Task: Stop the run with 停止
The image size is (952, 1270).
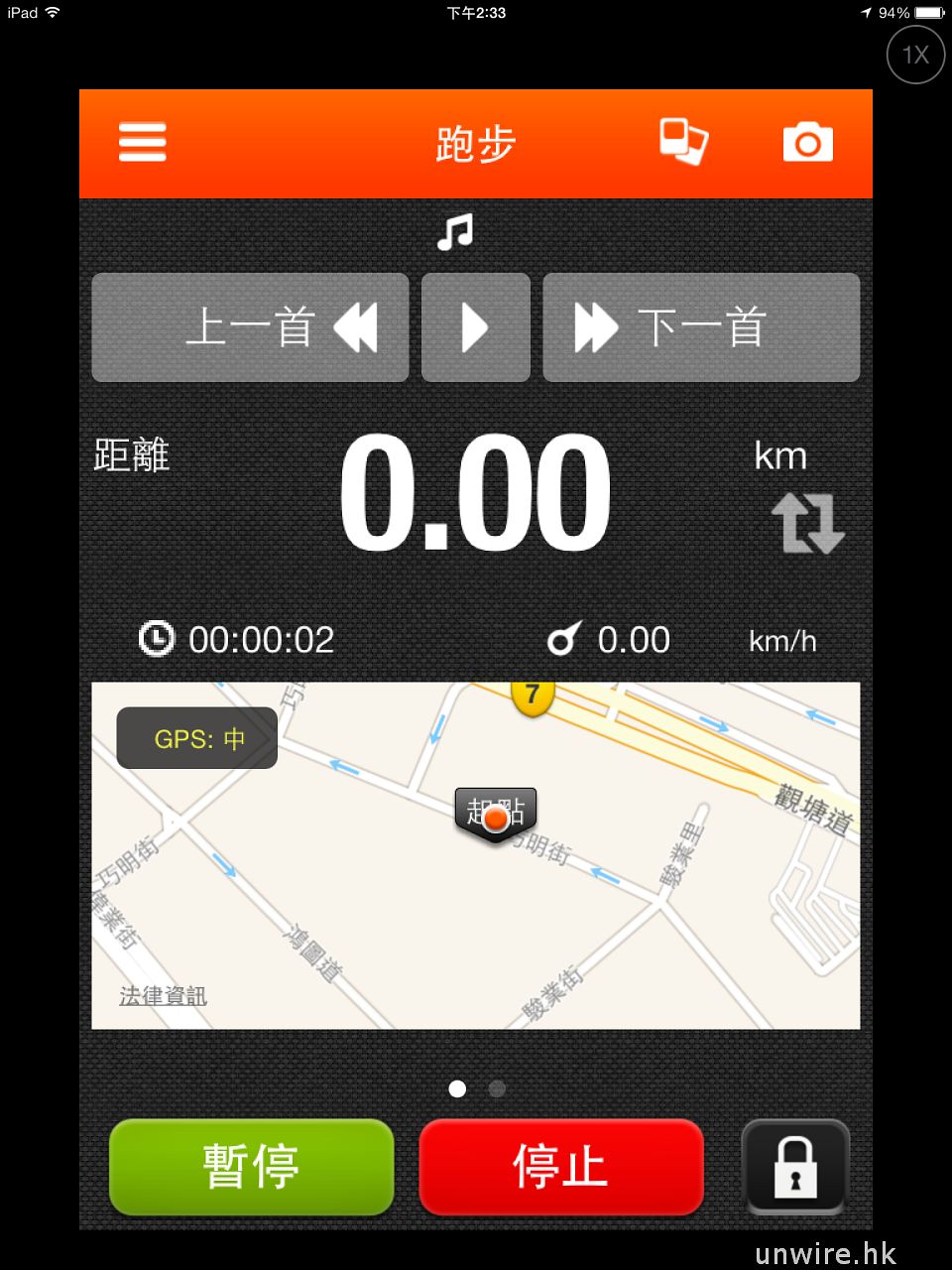Action: click(561, 1167)
